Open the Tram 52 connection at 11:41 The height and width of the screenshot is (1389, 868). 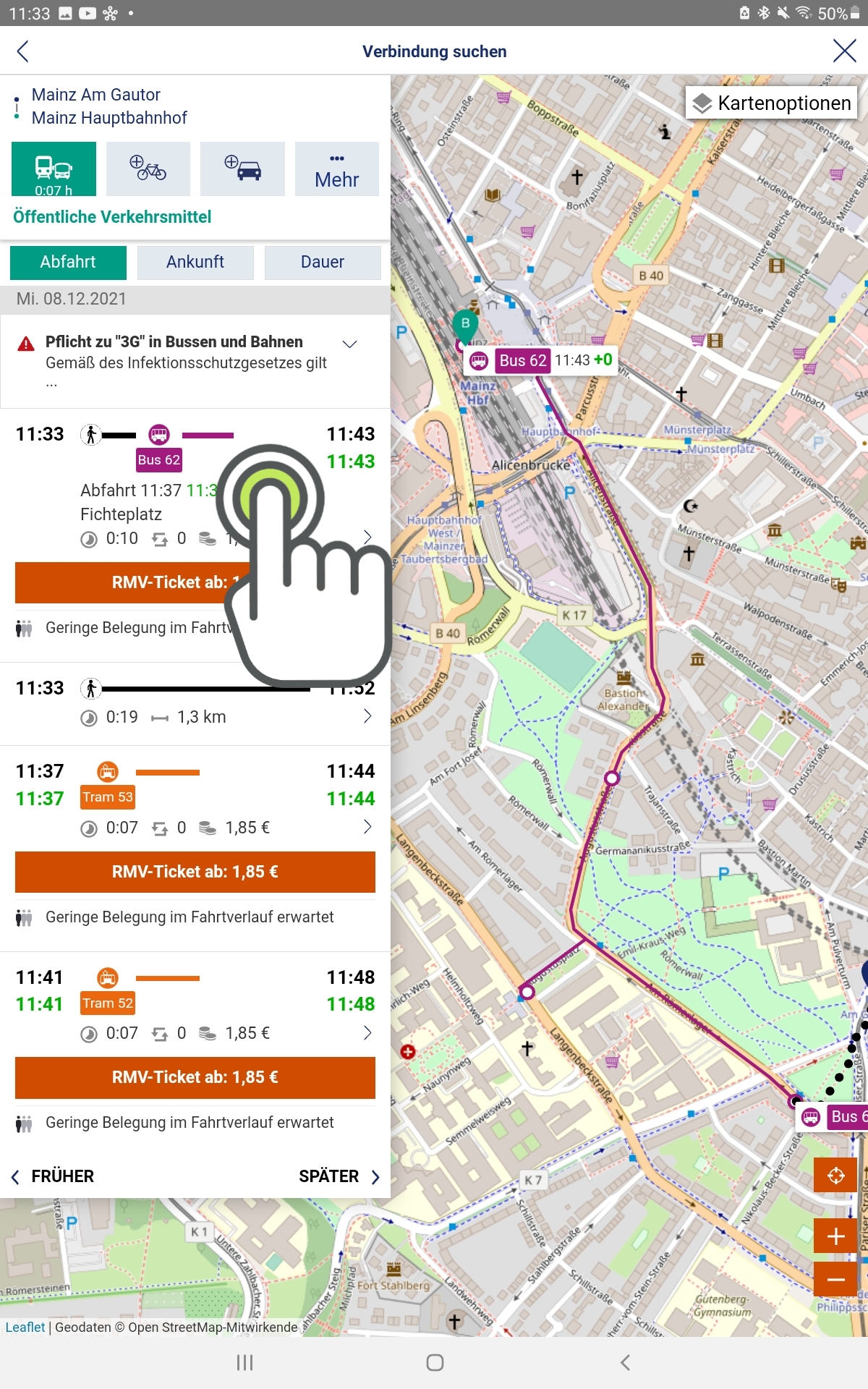click(x=195, y=1004)
